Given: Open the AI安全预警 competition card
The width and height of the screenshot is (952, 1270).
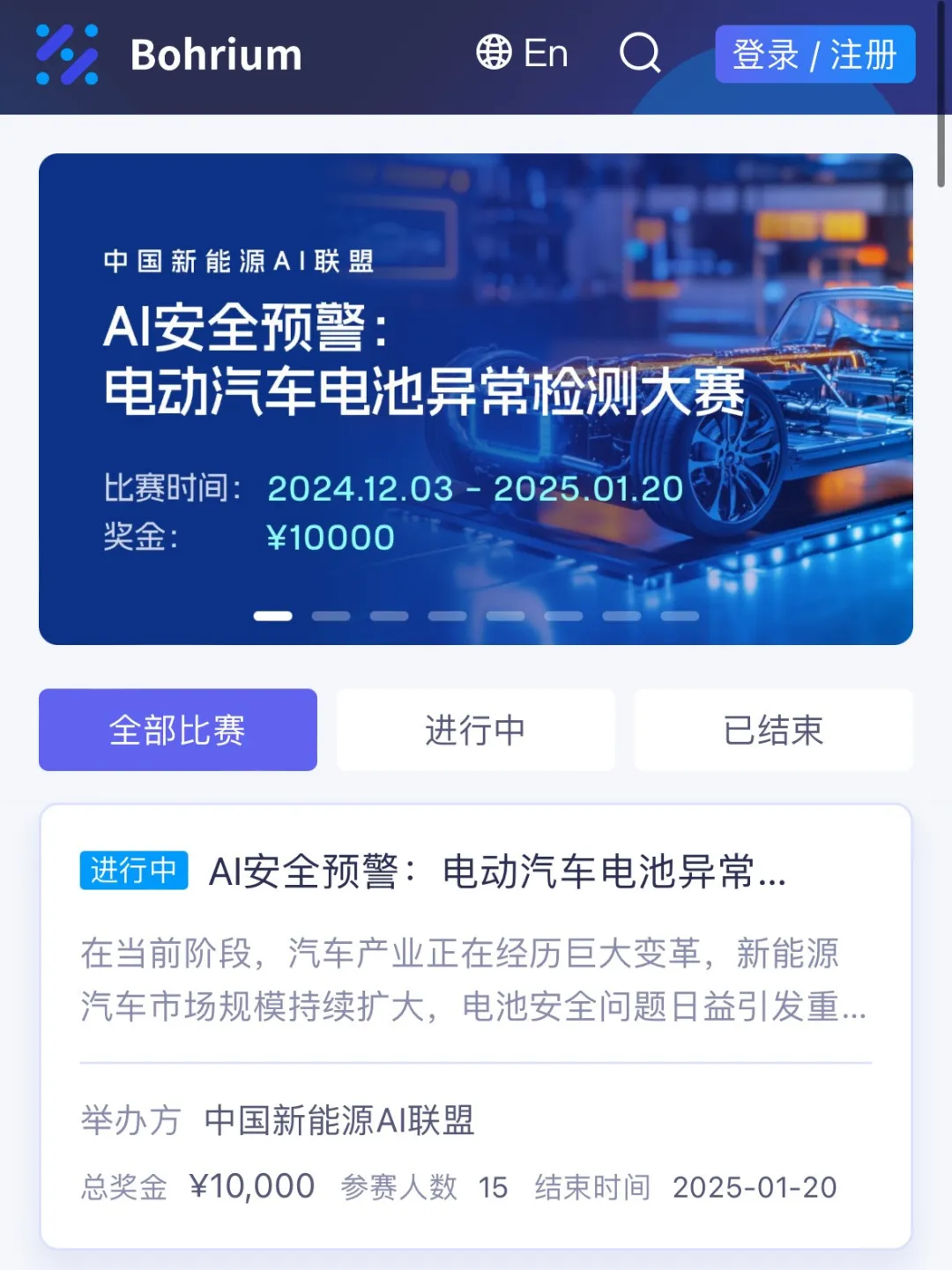Looking at the screenshot, I should click(x=476, y=1022).
